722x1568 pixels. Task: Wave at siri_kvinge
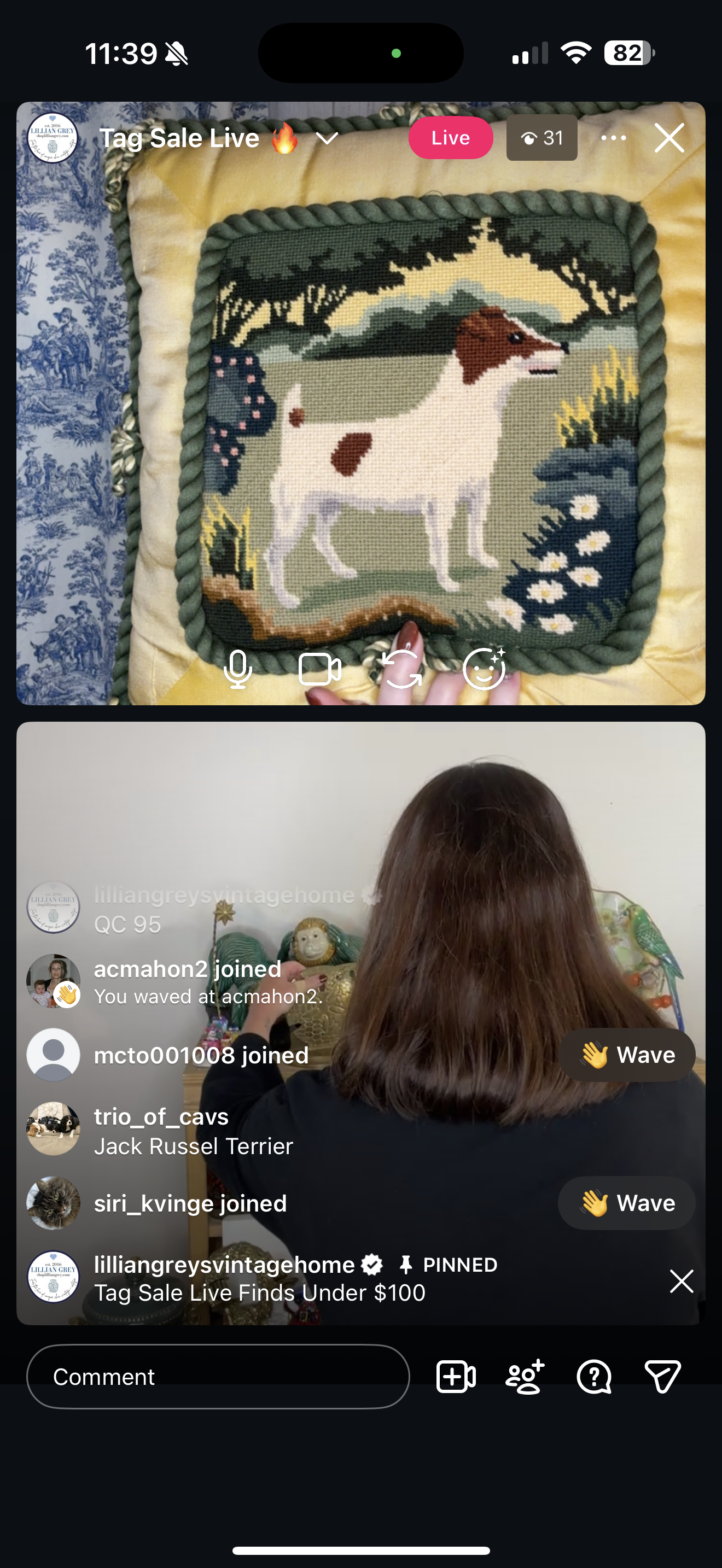point(626,1203)
